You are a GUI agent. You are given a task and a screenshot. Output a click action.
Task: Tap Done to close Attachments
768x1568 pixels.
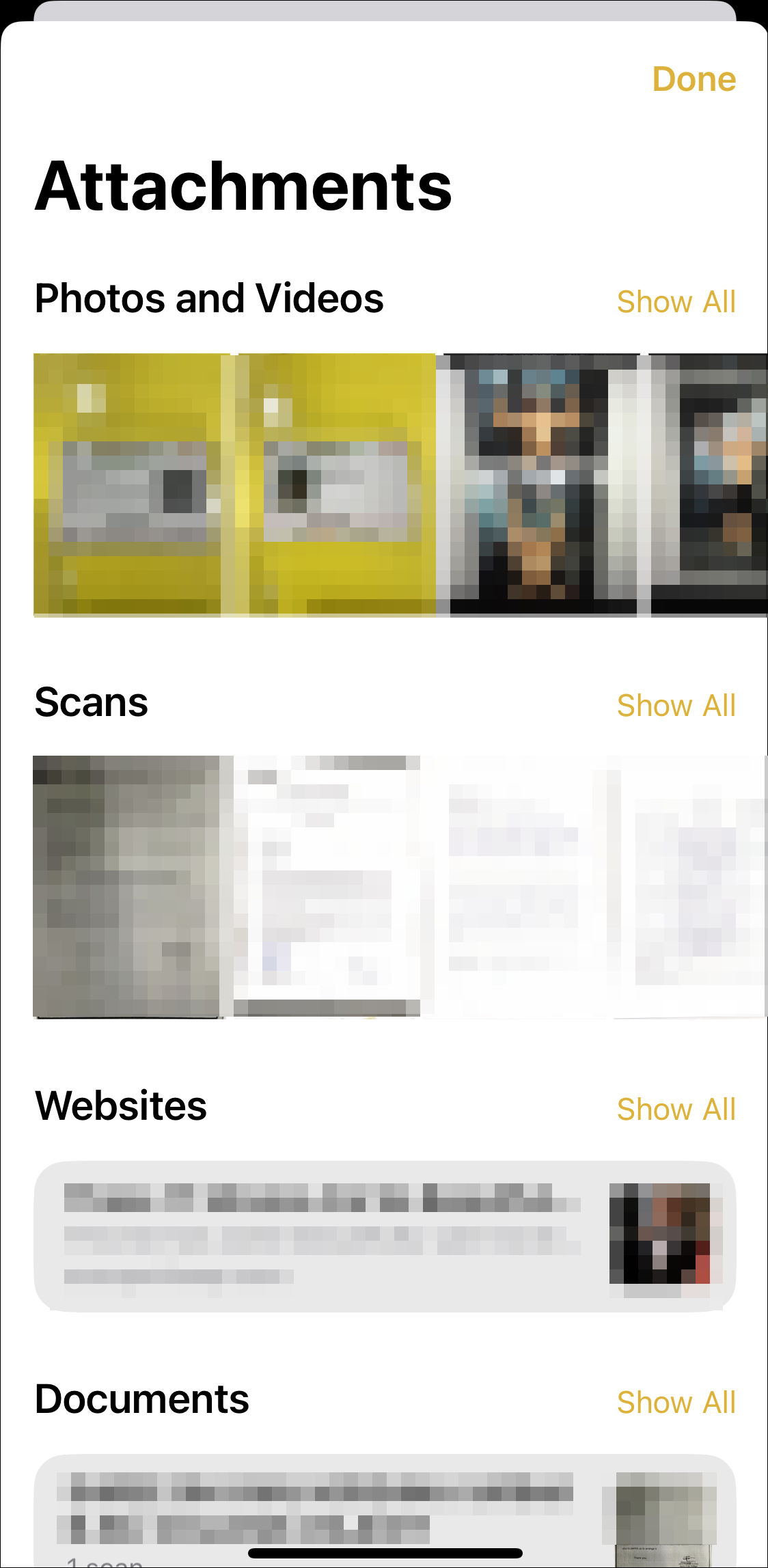694,79
